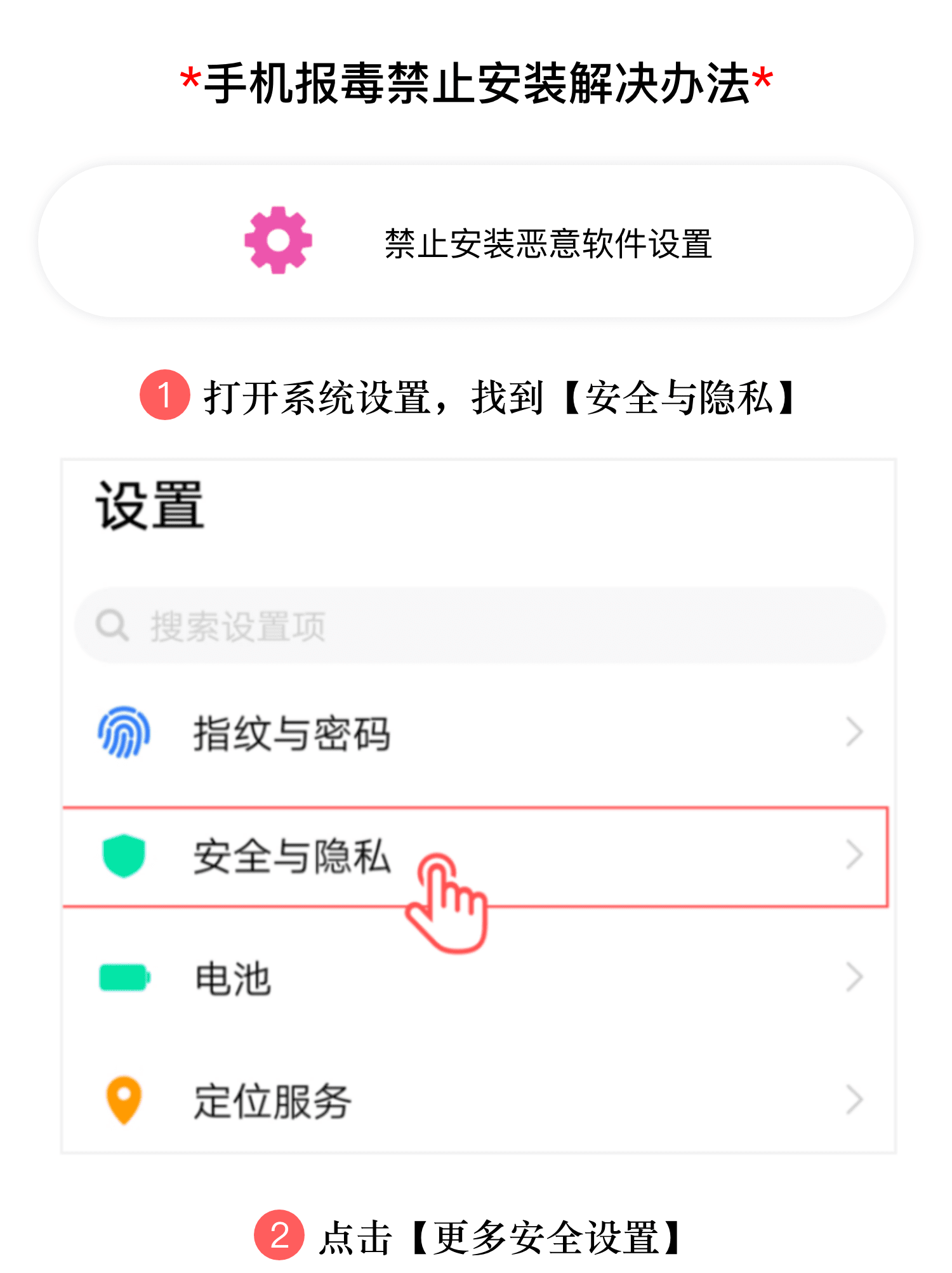
Task: Click the green shield security icon
Action: tap(122, 855)
